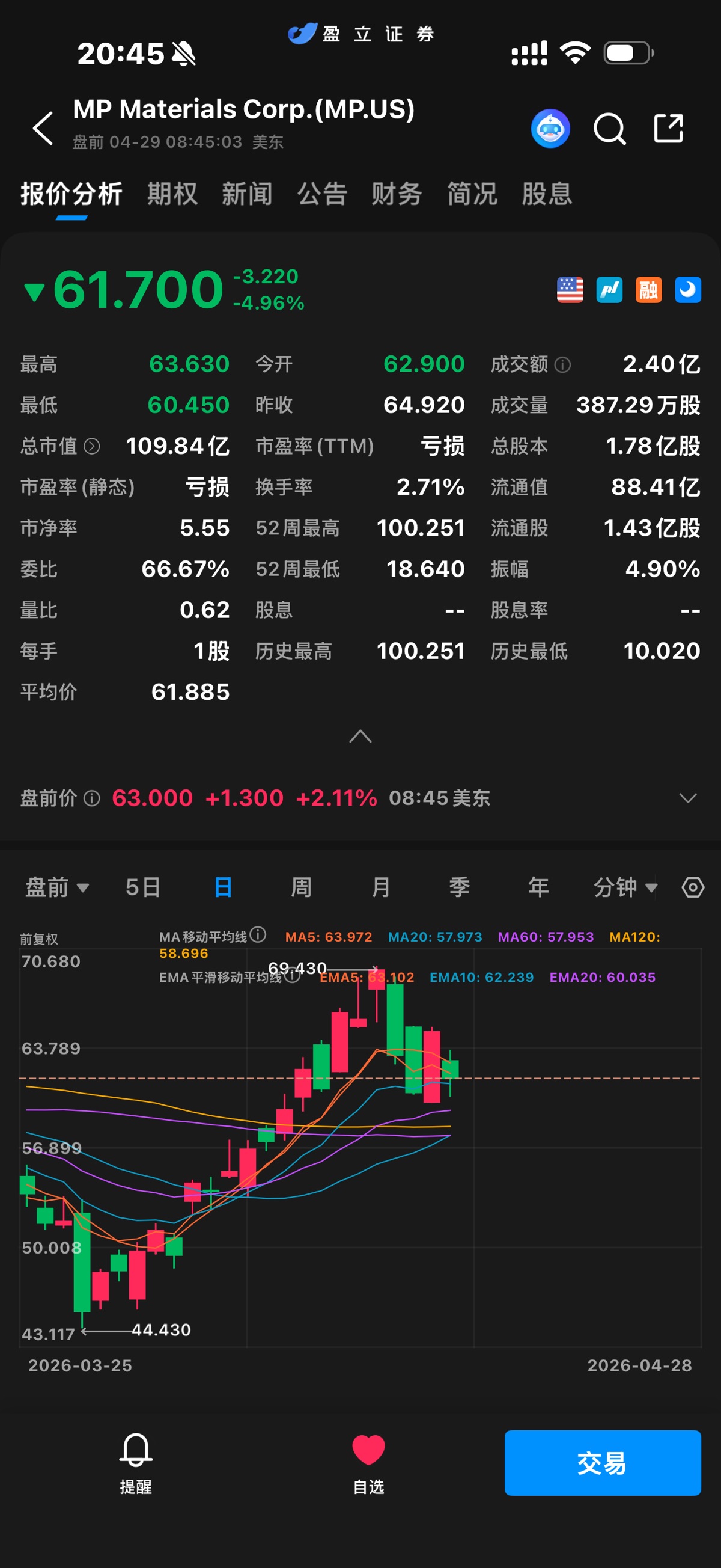This screenshot has height=1568, width=721.
Task: Open the 简况 tab
Action: (x=472, y=194)
